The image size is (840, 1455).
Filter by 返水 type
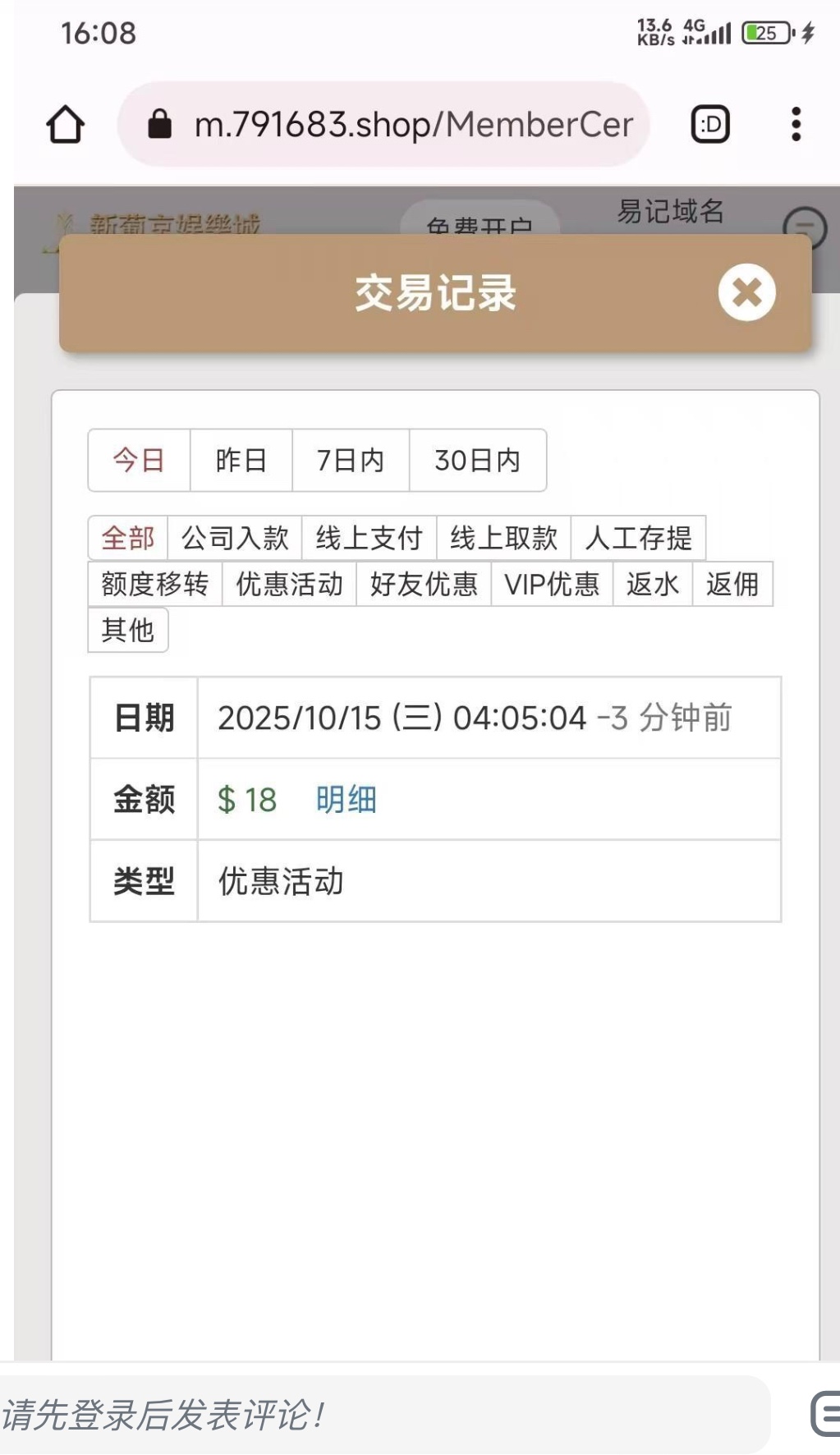pos(653,585)
